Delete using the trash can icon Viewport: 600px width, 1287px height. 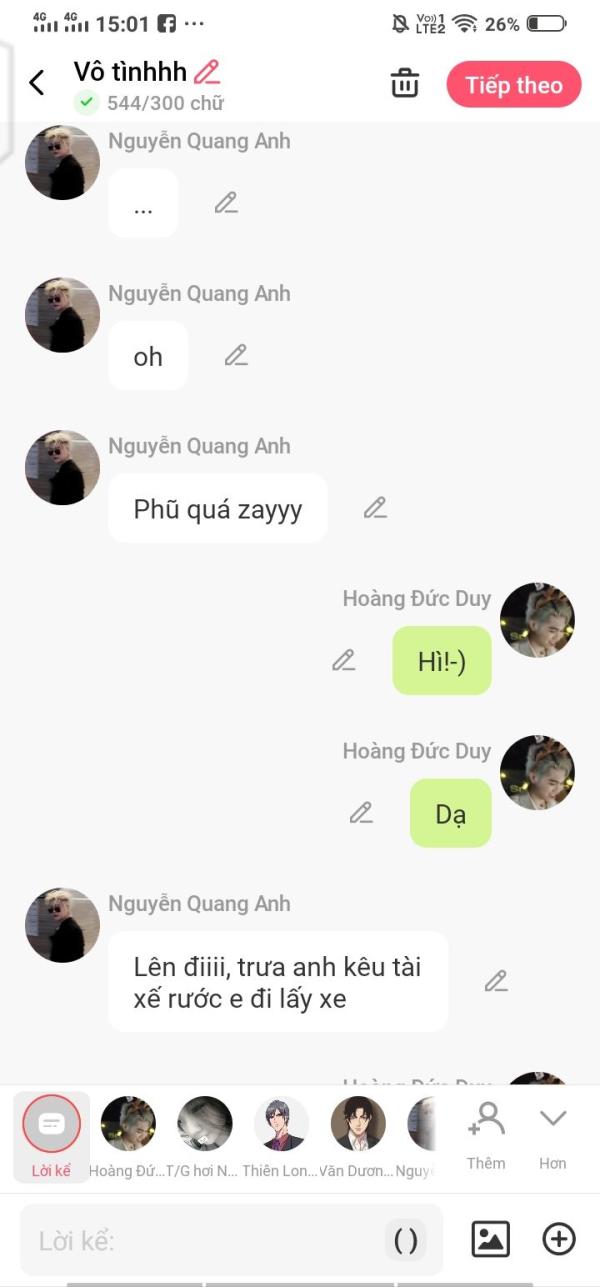coord(405,83)
